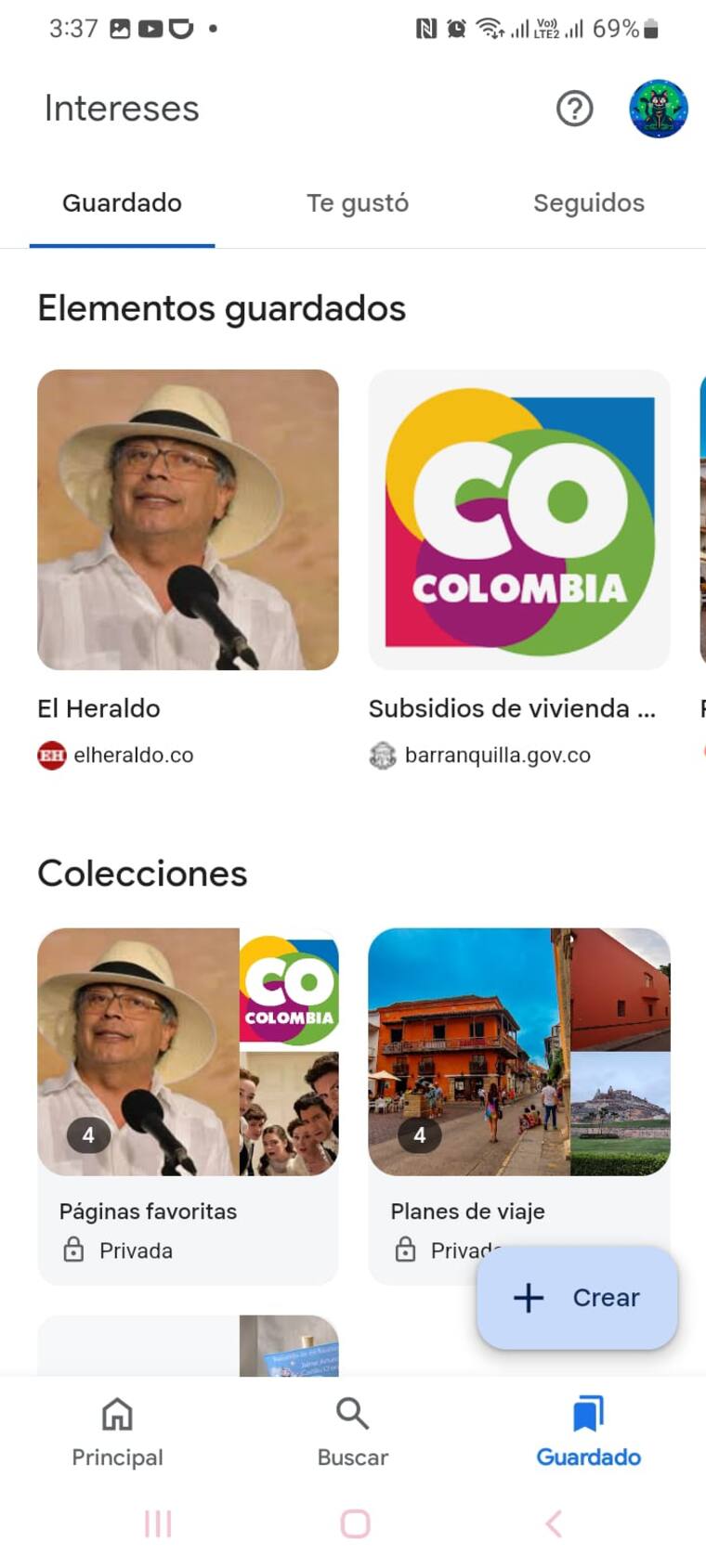Open the saved El Heraldo item
The height and width of the screenshot is (1568, 706).
click(188, 520)
